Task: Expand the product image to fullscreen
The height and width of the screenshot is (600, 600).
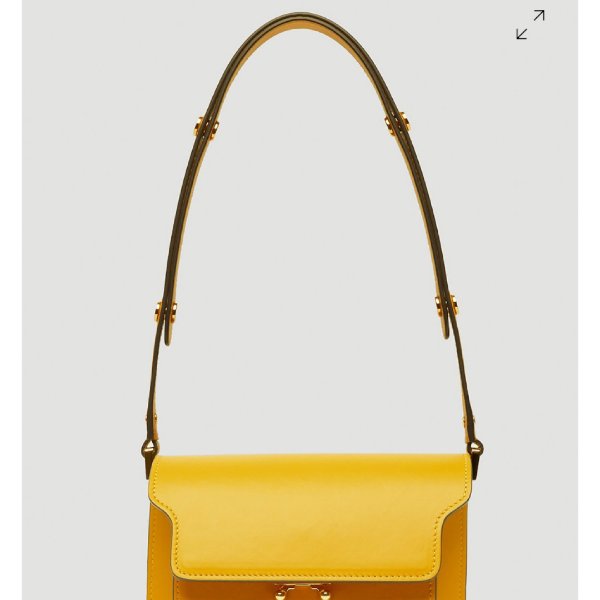Action: (530, 25)
